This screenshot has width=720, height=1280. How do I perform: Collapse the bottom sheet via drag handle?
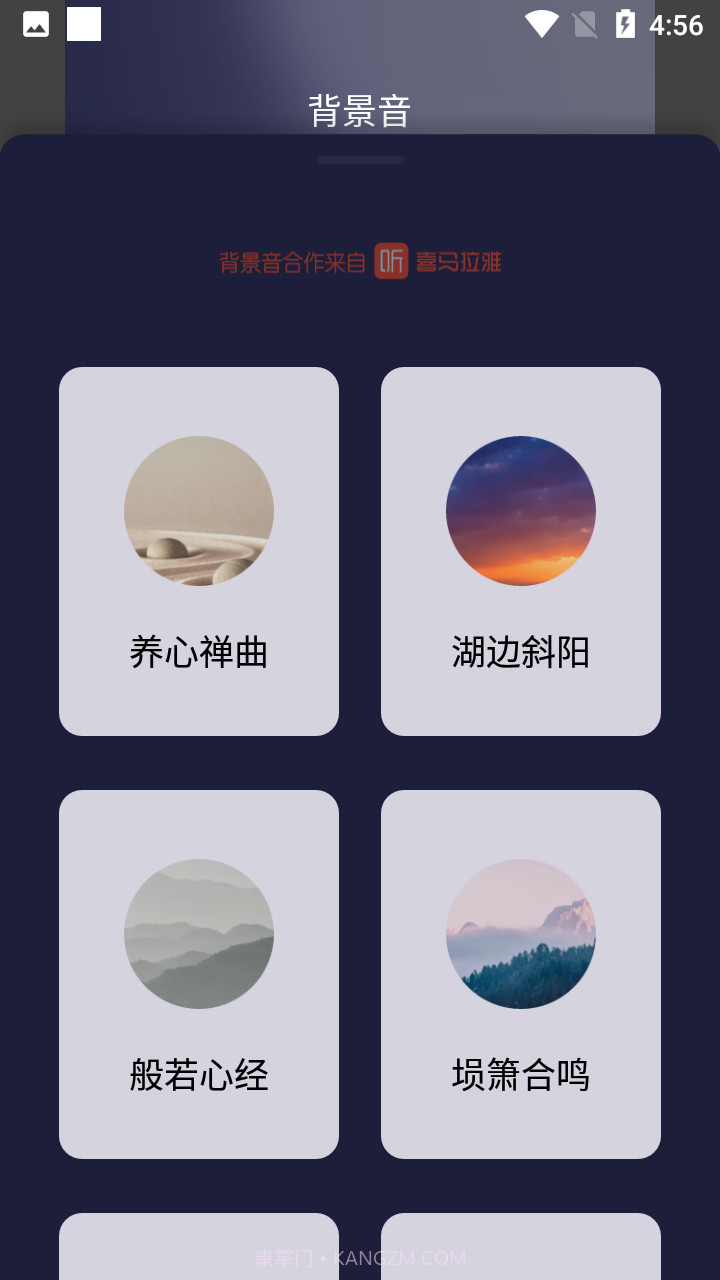click(x=361, y=159)
